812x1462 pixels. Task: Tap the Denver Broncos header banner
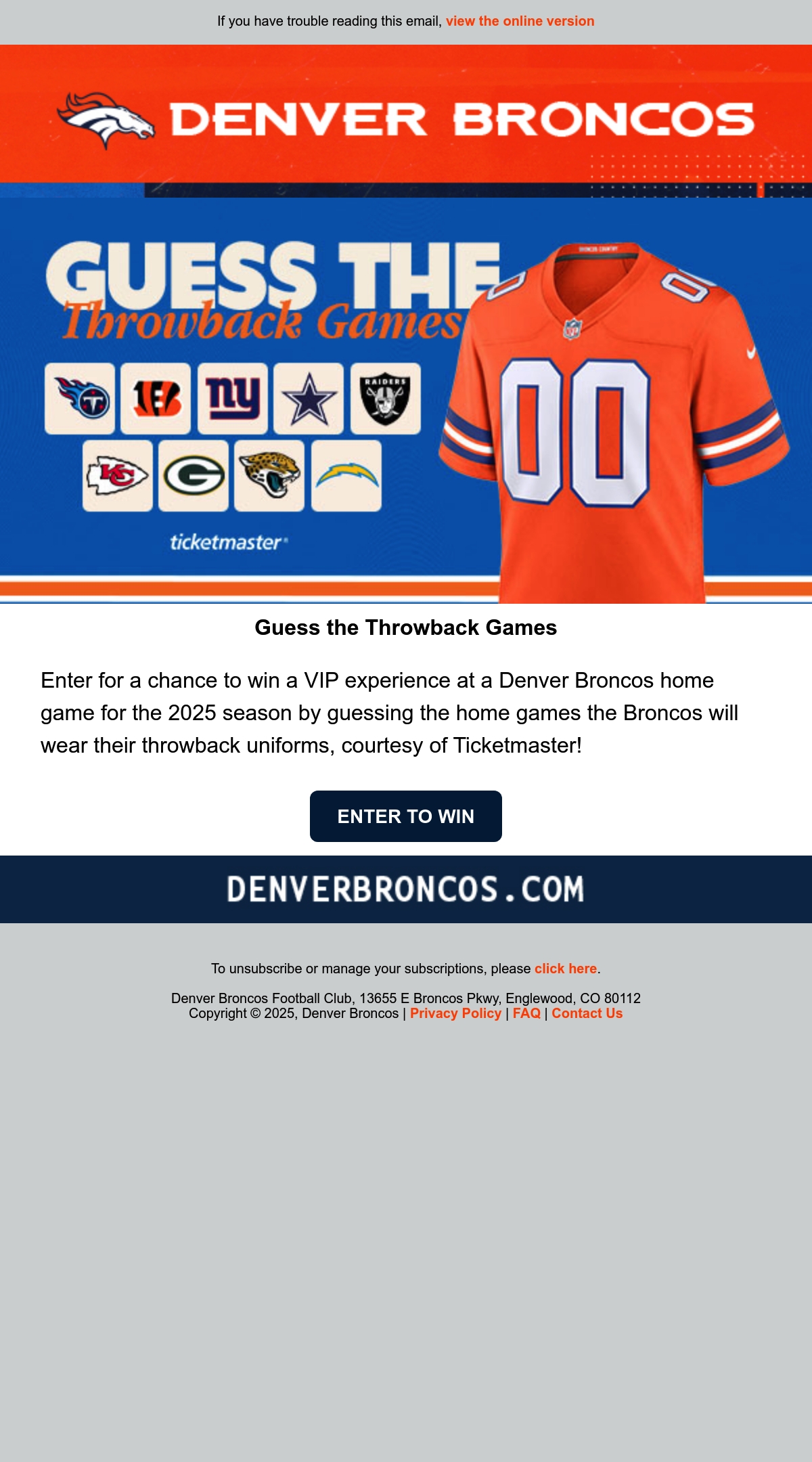tap(406, 121)
